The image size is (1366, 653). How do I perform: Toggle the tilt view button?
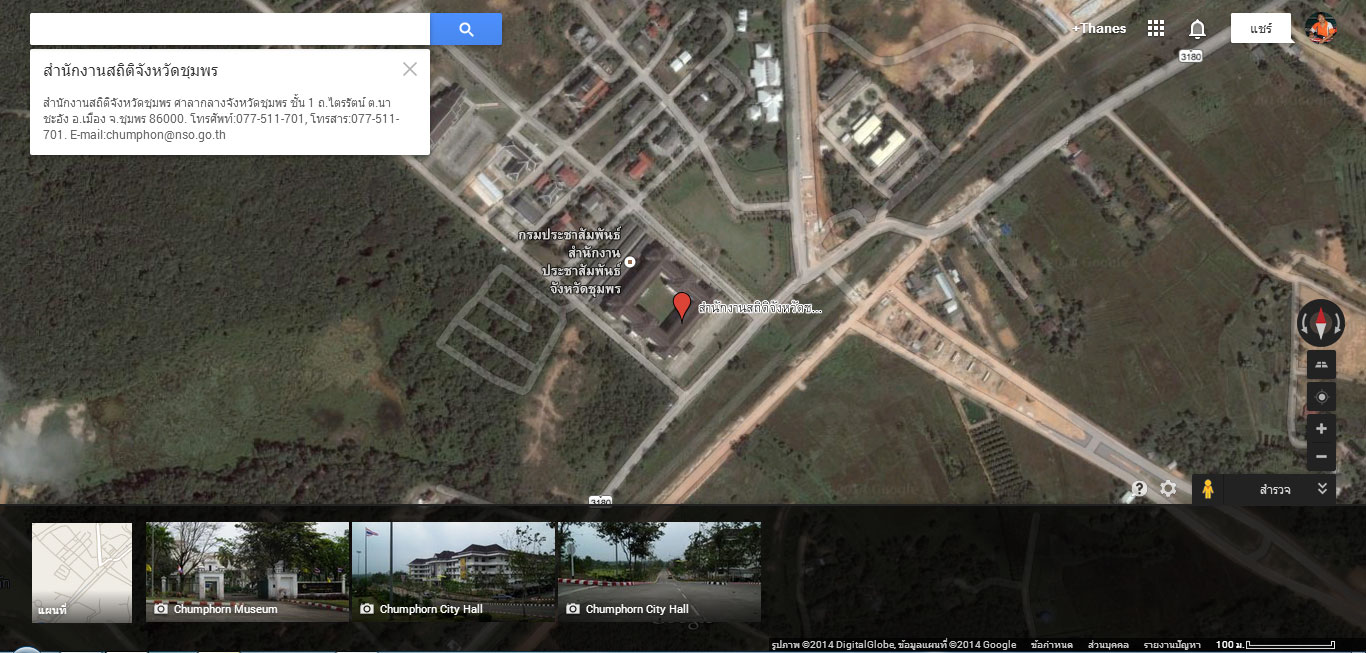click(x=1321, y=365)
